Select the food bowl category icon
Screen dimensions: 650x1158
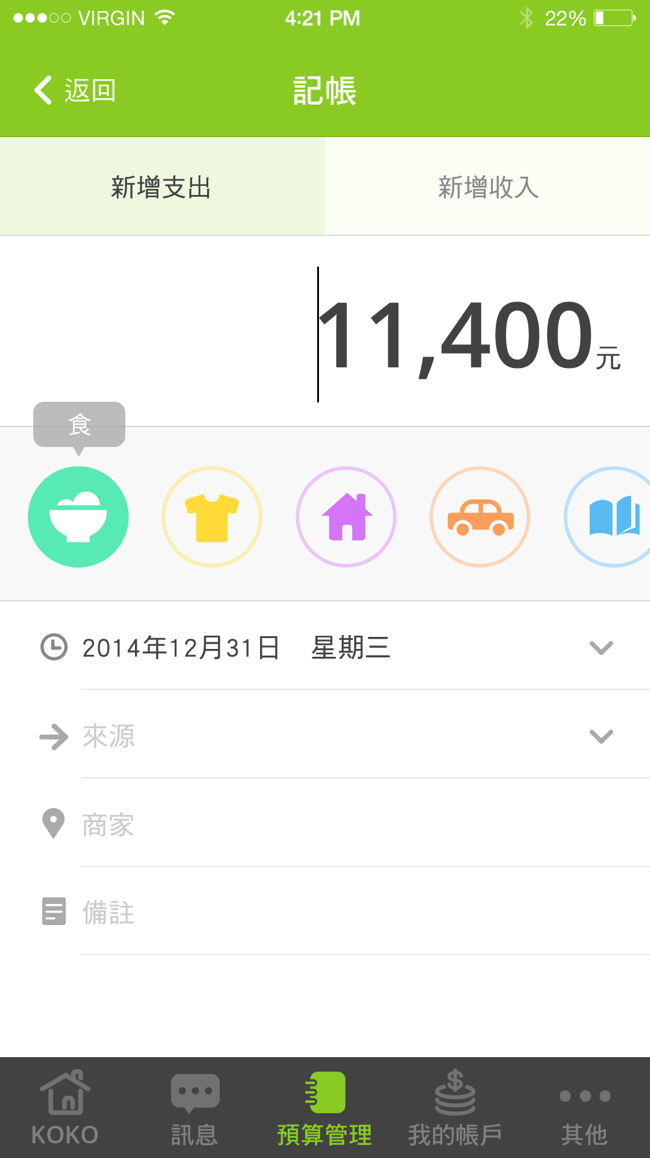tap(78, 517)
